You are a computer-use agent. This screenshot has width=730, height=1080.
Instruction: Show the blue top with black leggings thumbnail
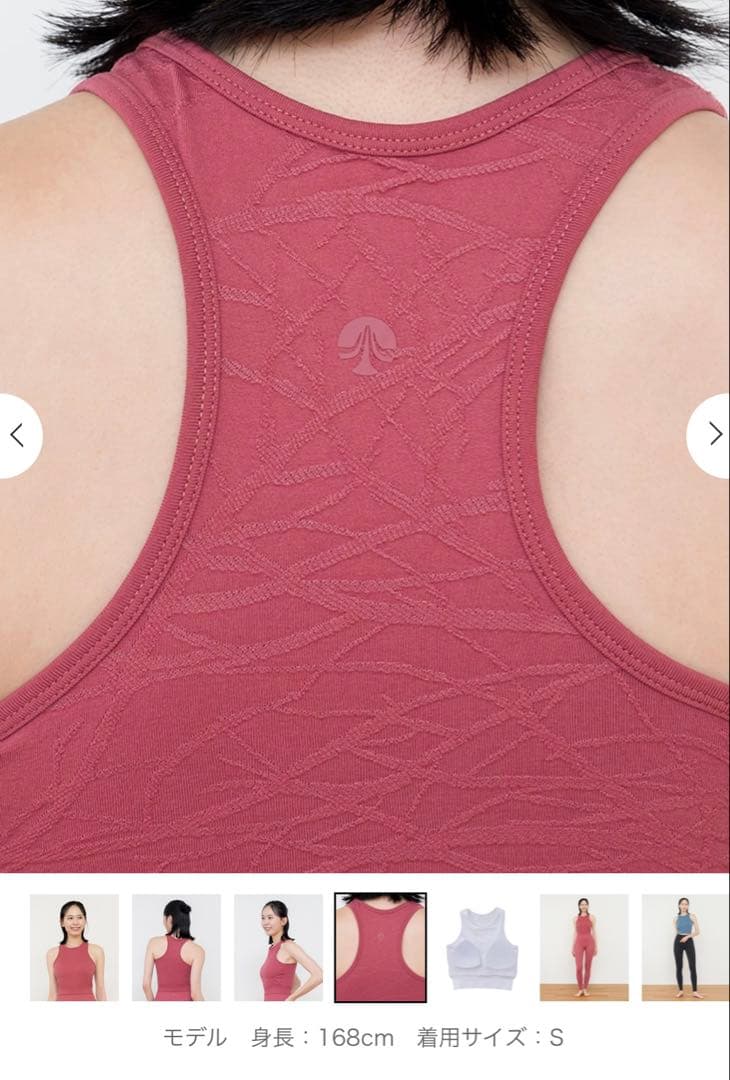(x=685, y=947)
